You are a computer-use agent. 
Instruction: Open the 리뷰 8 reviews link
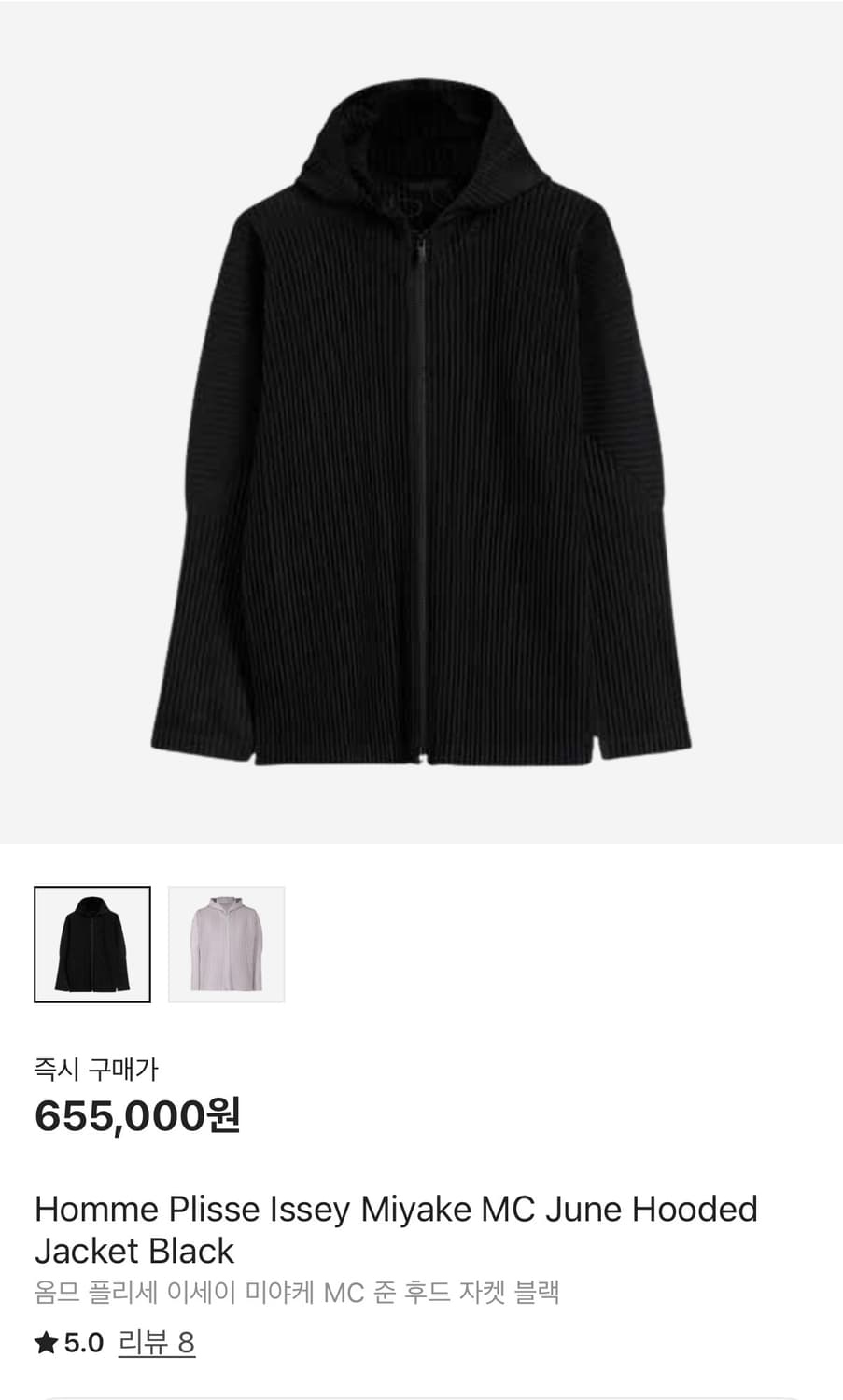coord(157,1342)
